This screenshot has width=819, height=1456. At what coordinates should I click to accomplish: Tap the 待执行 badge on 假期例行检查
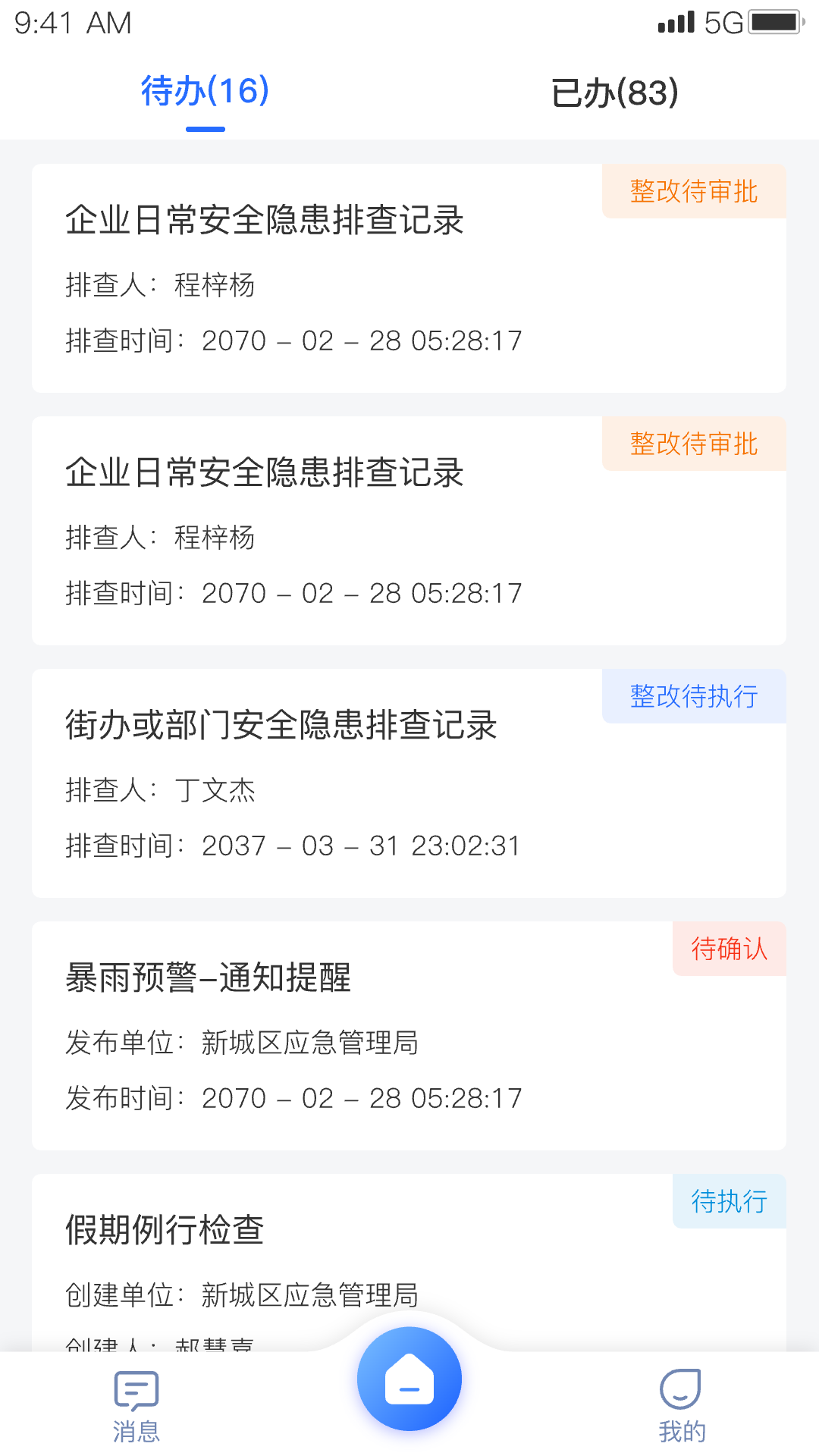728,1202
